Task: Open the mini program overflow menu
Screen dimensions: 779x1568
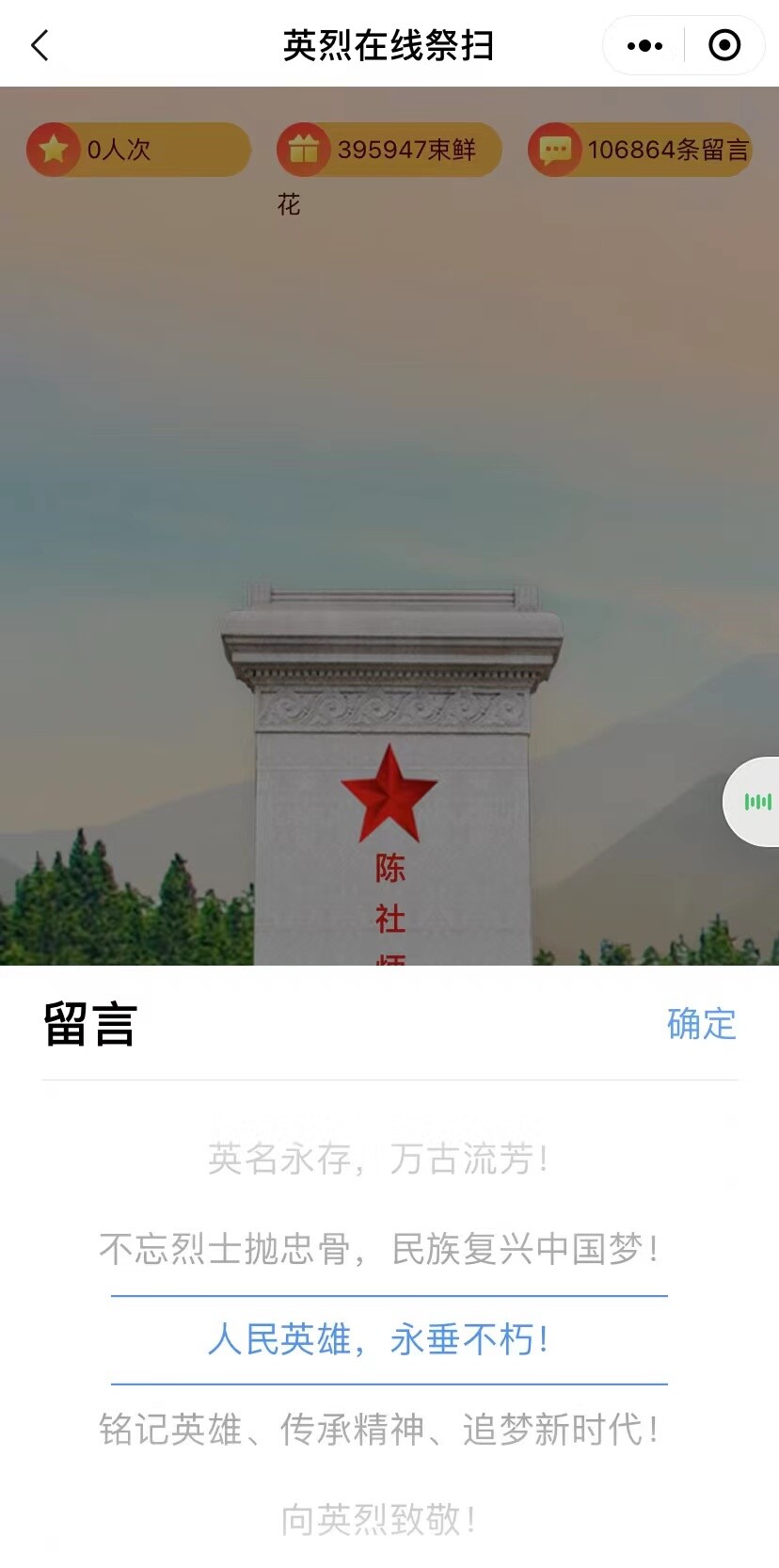Action: click(x=644, y=45)
